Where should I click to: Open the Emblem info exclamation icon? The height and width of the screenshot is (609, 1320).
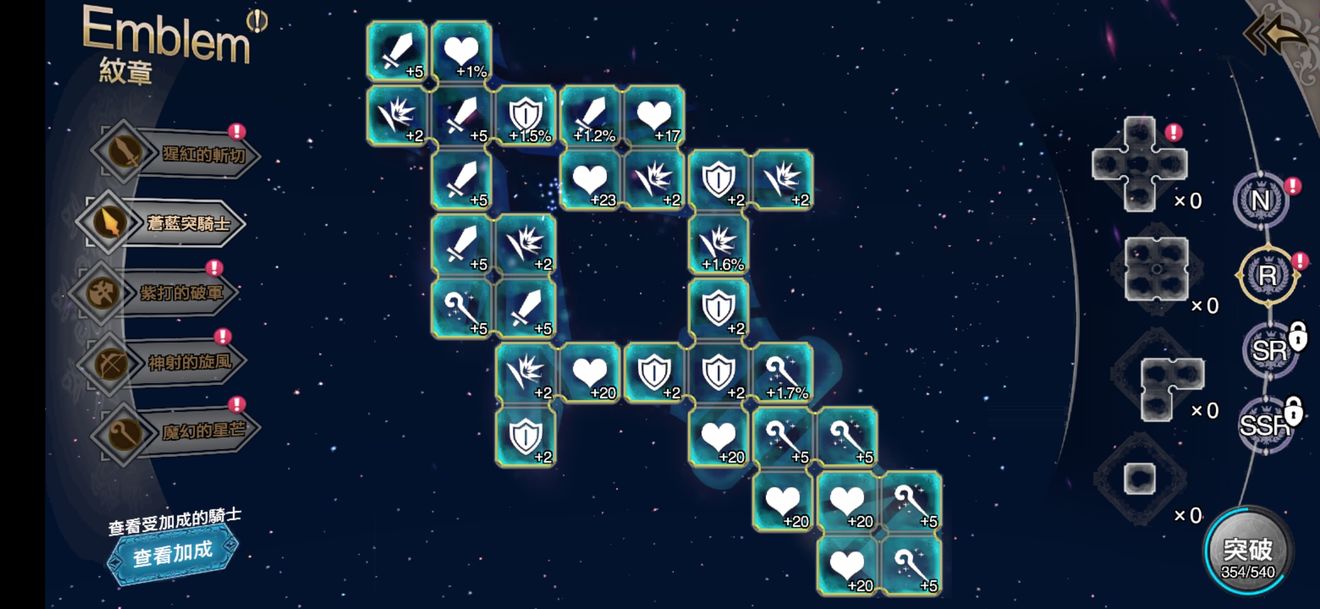point(257,21)
